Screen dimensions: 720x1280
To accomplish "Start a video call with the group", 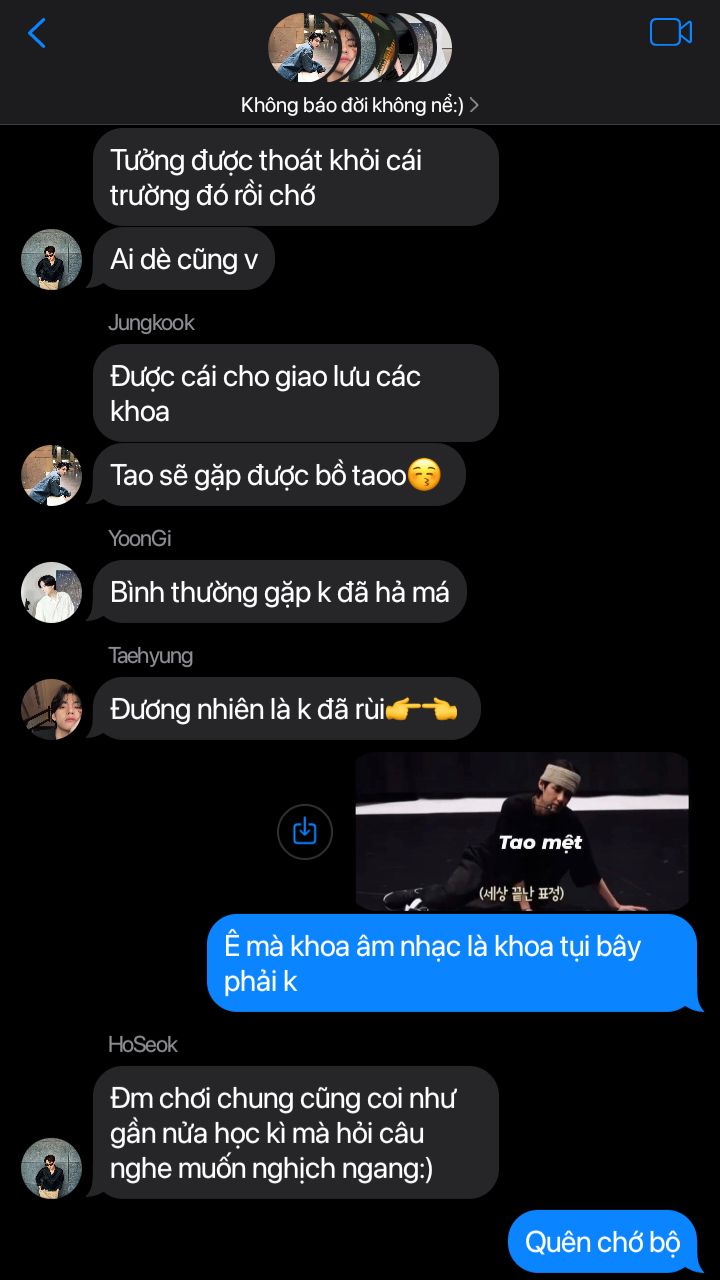I will 670,33.
